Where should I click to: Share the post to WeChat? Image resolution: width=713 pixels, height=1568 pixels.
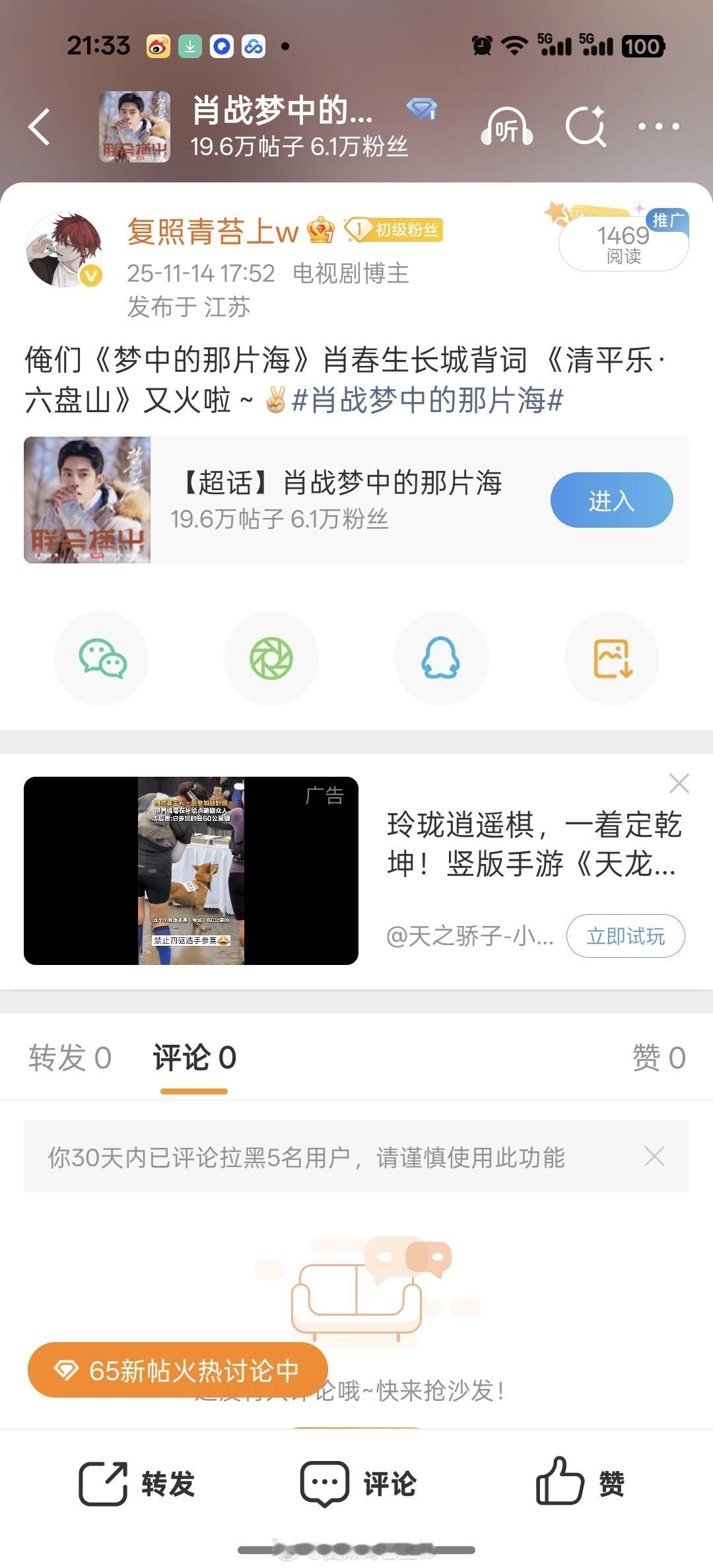tap(102, 659)
